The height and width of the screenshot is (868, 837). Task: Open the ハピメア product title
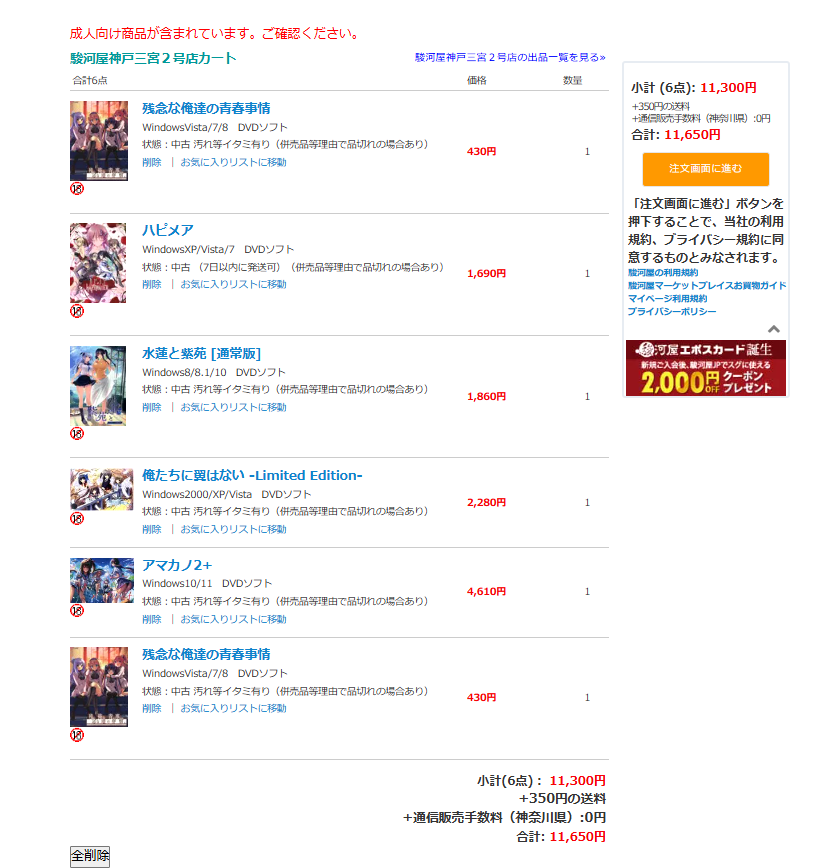point(168,230)
